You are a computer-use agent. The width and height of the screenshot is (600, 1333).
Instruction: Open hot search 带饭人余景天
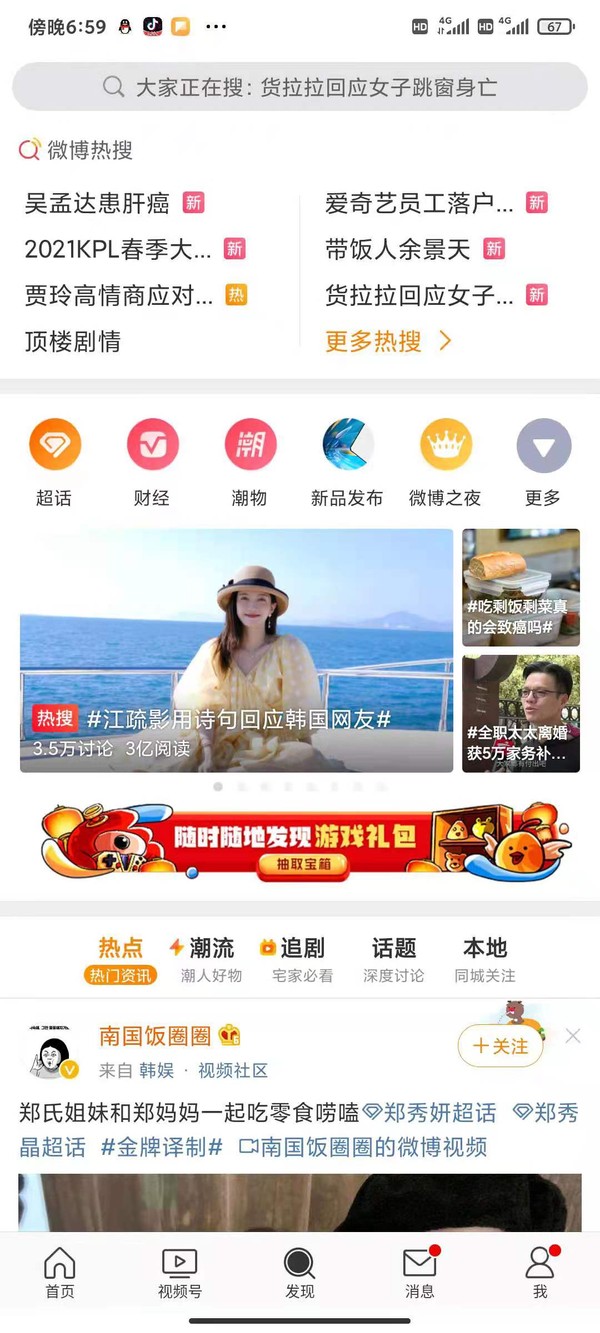click(397, 249)
